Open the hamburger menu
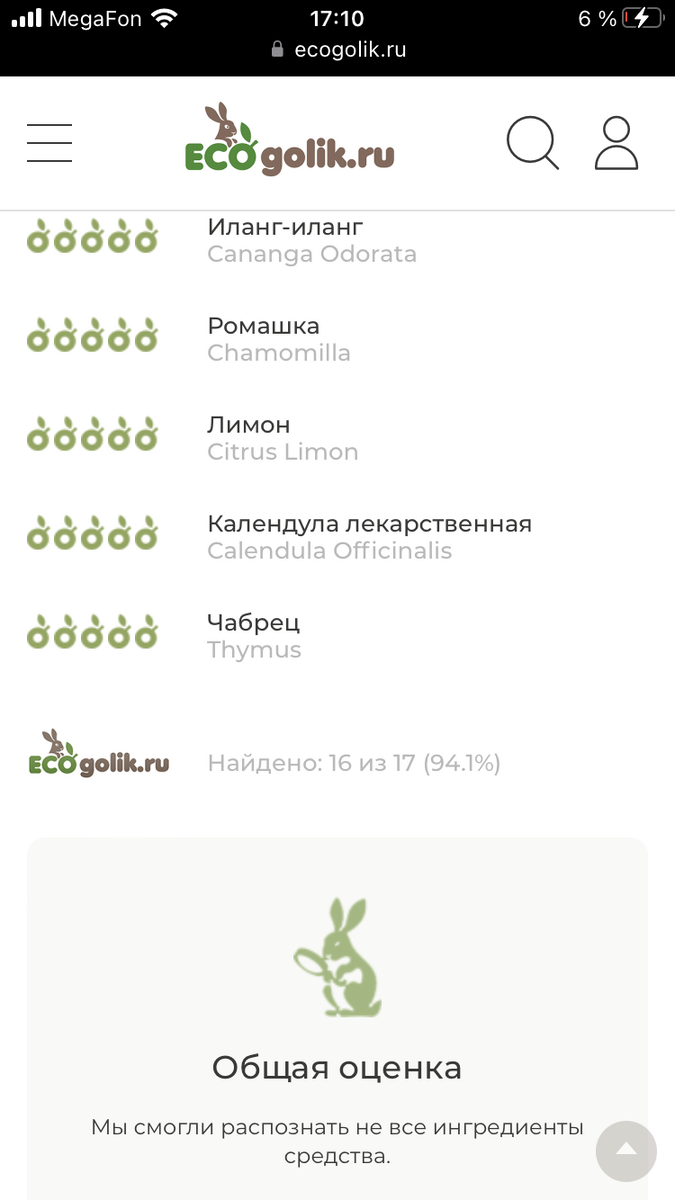675x1200 pixels. point(49,143)
